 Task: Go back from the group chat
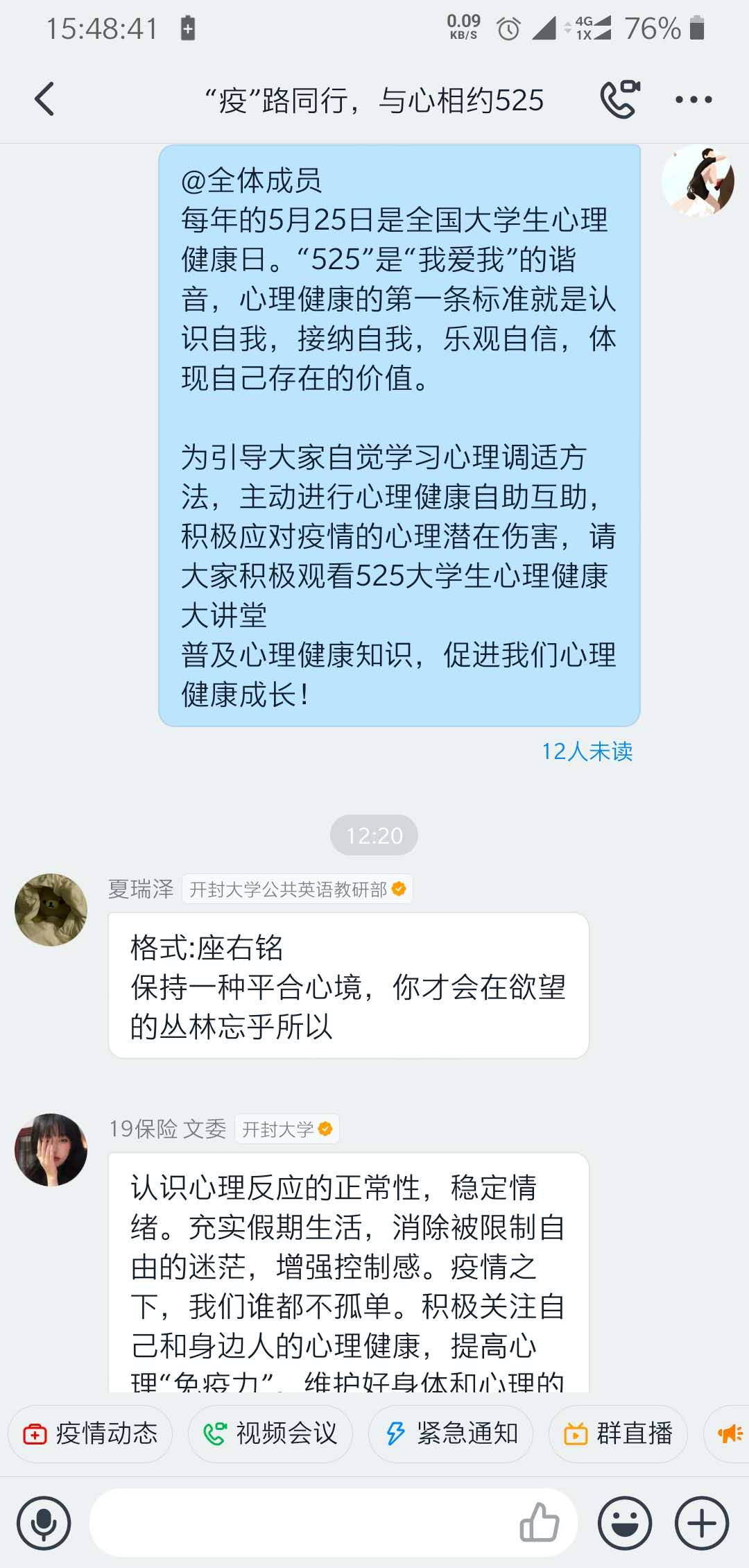44,99
